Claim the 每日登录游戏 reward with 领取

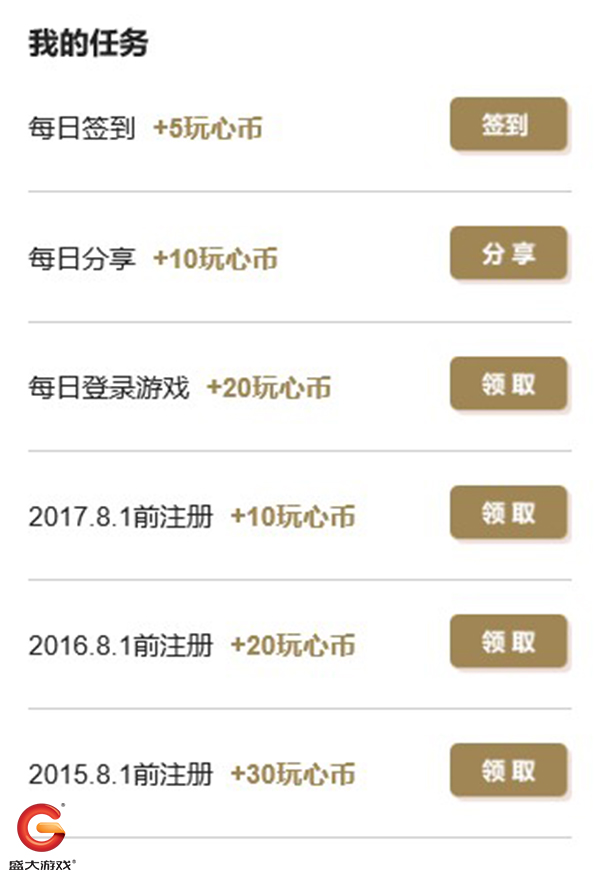tap(508, 384)
